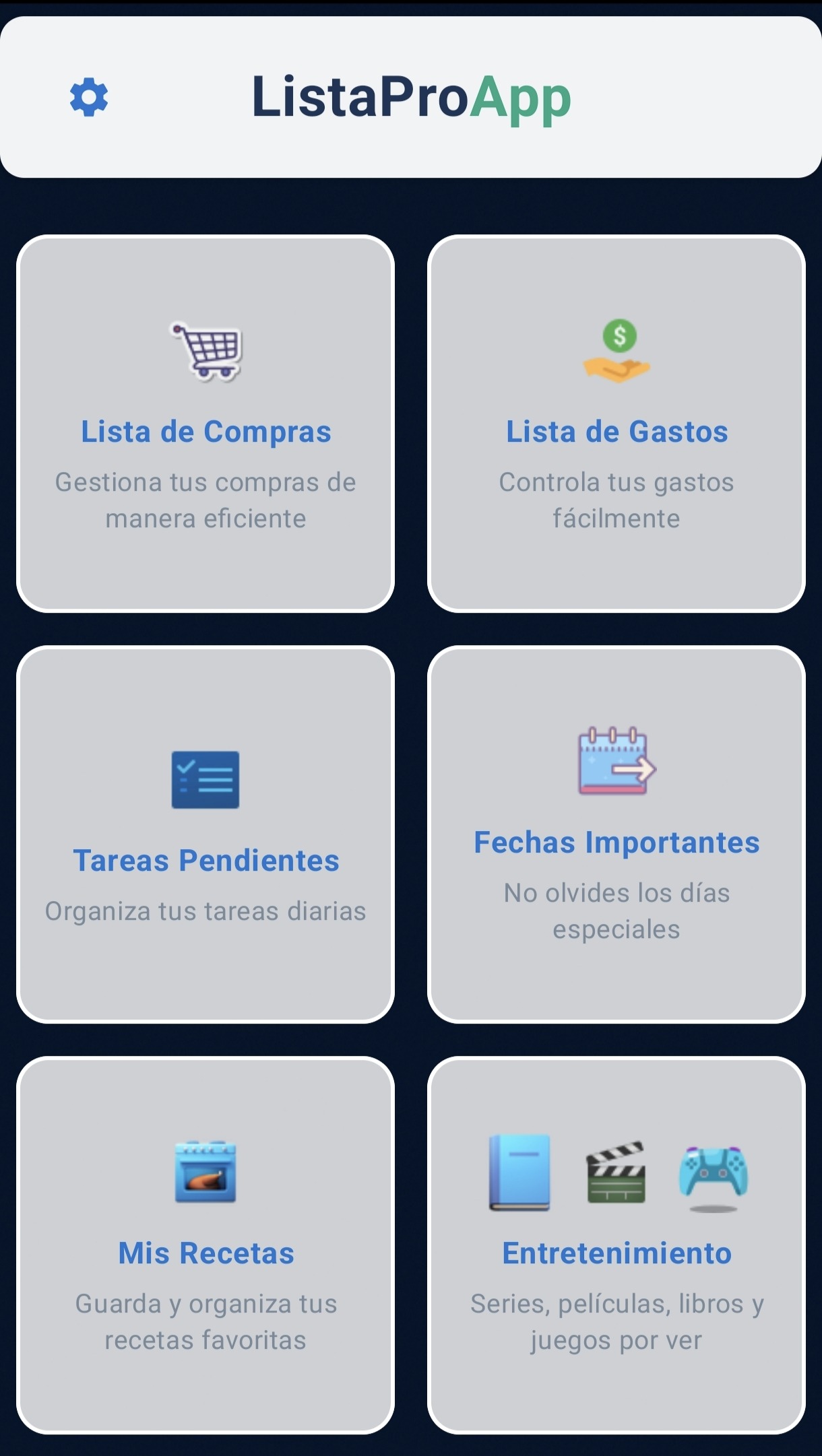
Task: Open the Lista de Compras card
Action: click(x=205, y=424)
